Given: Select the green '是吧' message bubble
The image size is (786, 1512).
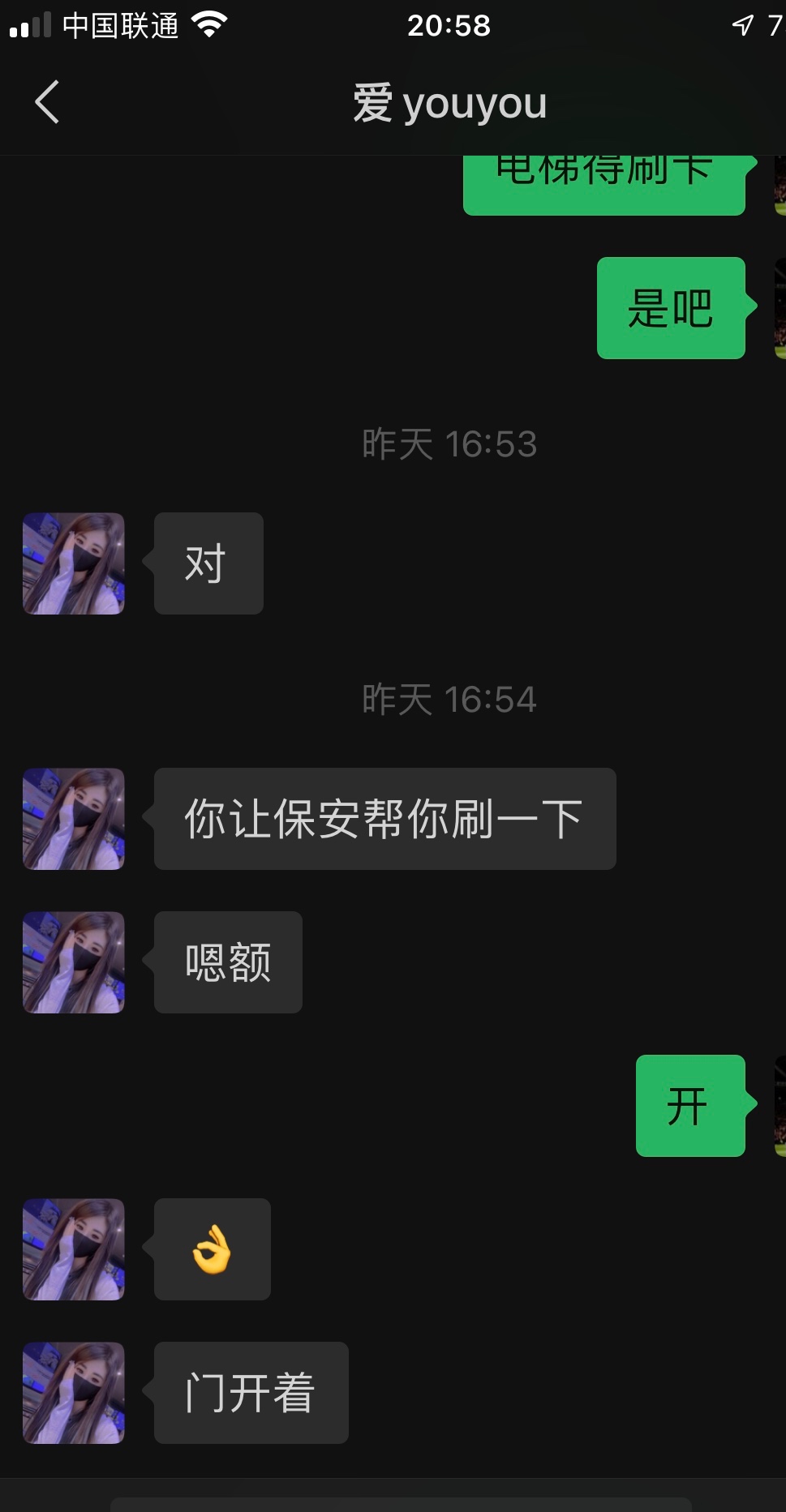Looking at the screenshot, I should [x=671, y=308].
